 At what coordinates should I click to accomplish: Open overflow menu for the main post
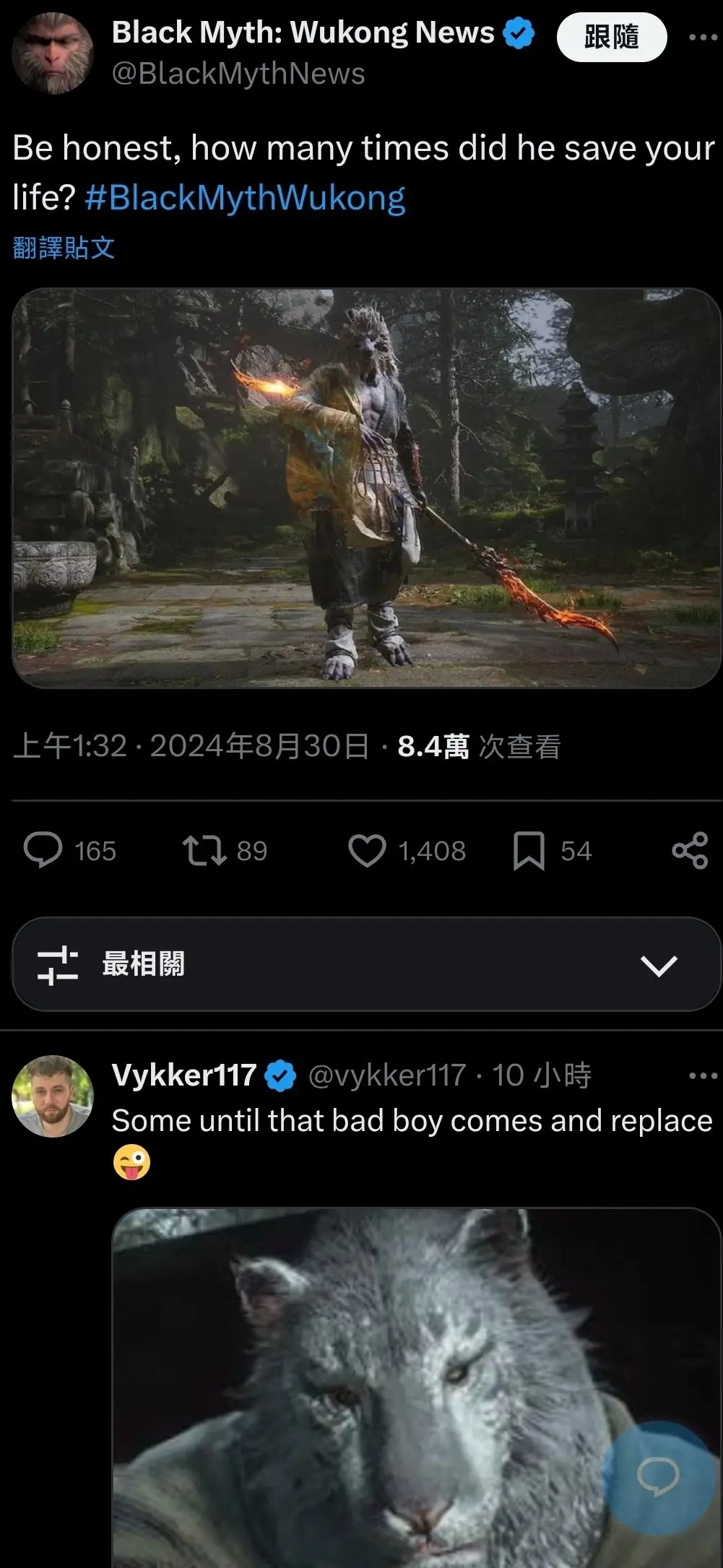pos(702,37)
